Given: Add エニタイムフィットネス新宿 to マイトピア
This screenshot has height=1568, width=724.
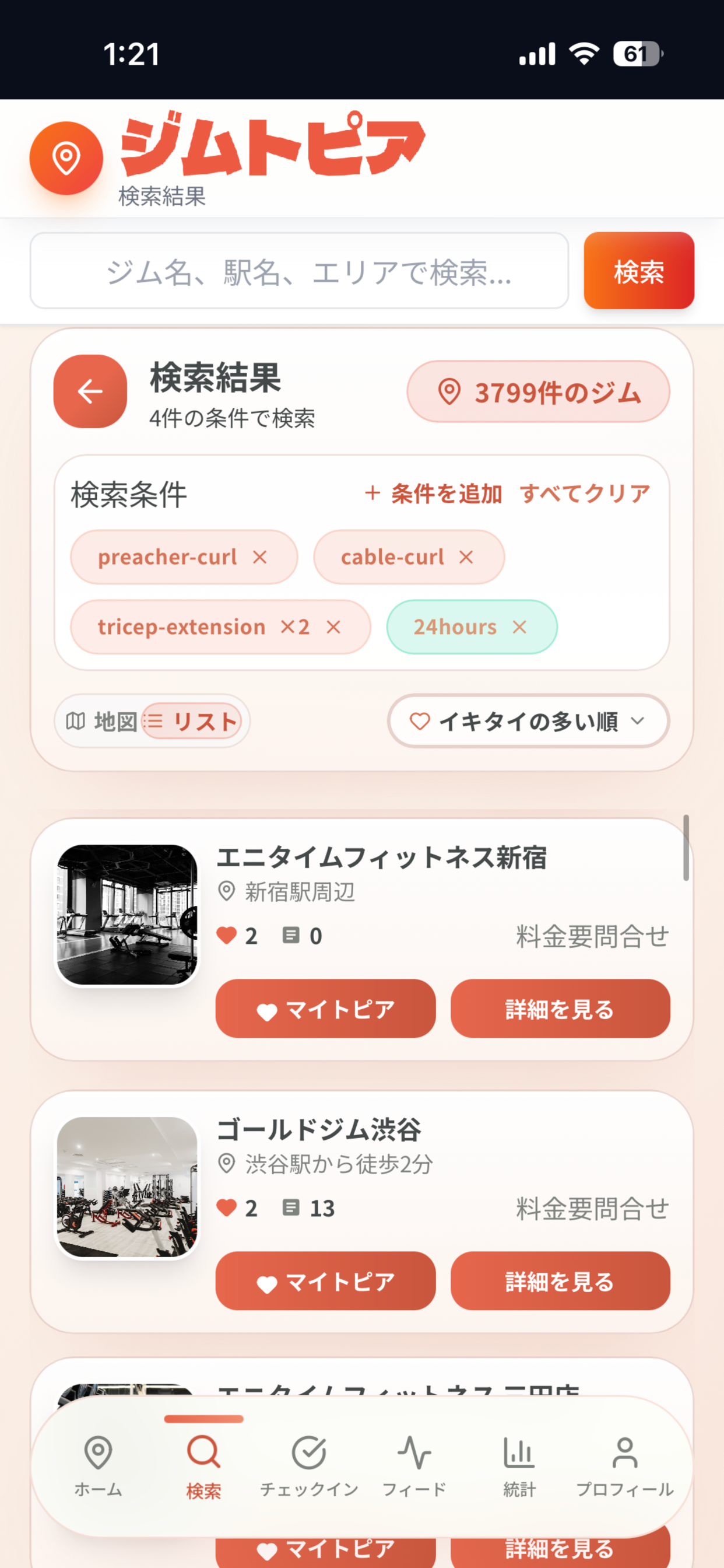Looking at the screenshot, I should 325,1009.
